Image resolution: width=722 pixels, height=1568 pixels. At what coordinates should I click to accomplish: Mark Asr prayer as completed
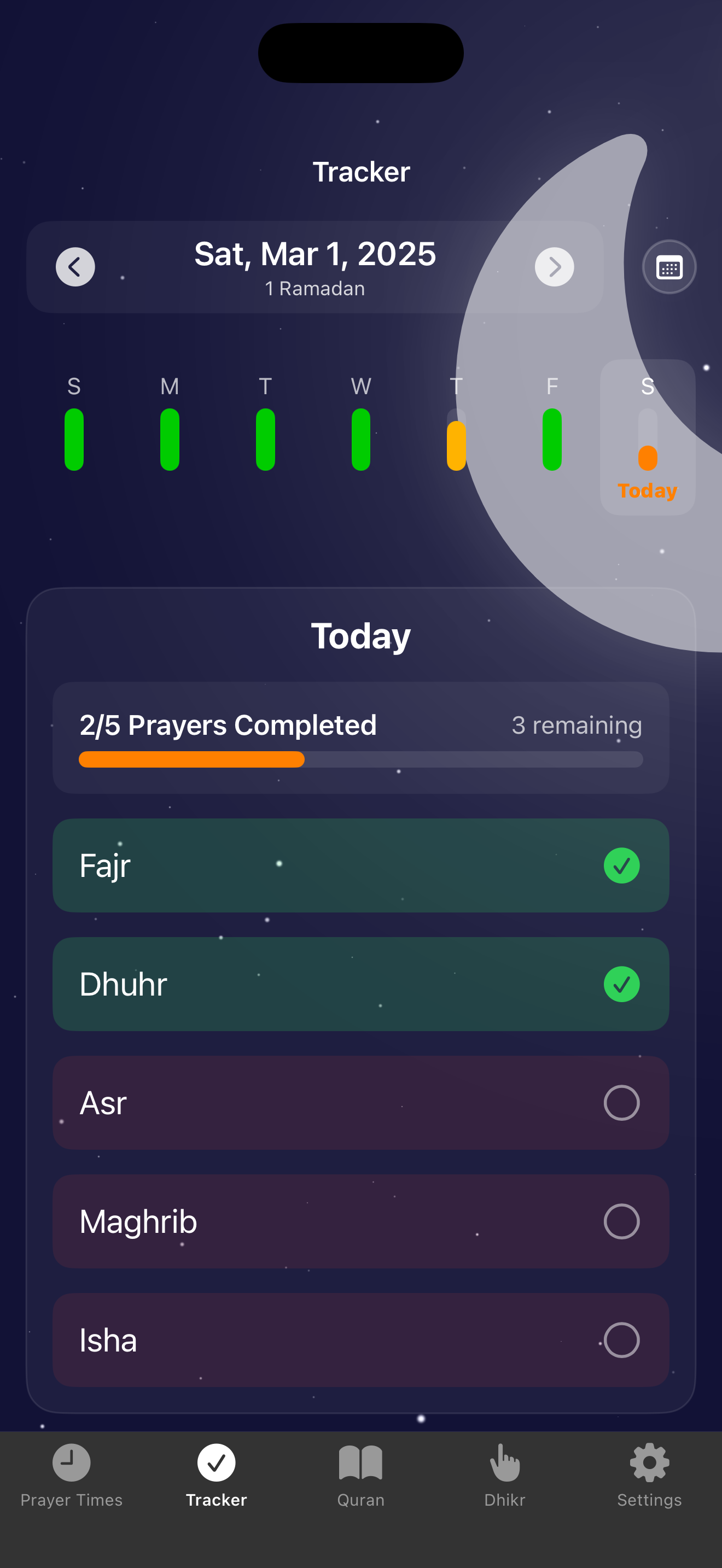tap(621, 1102)
